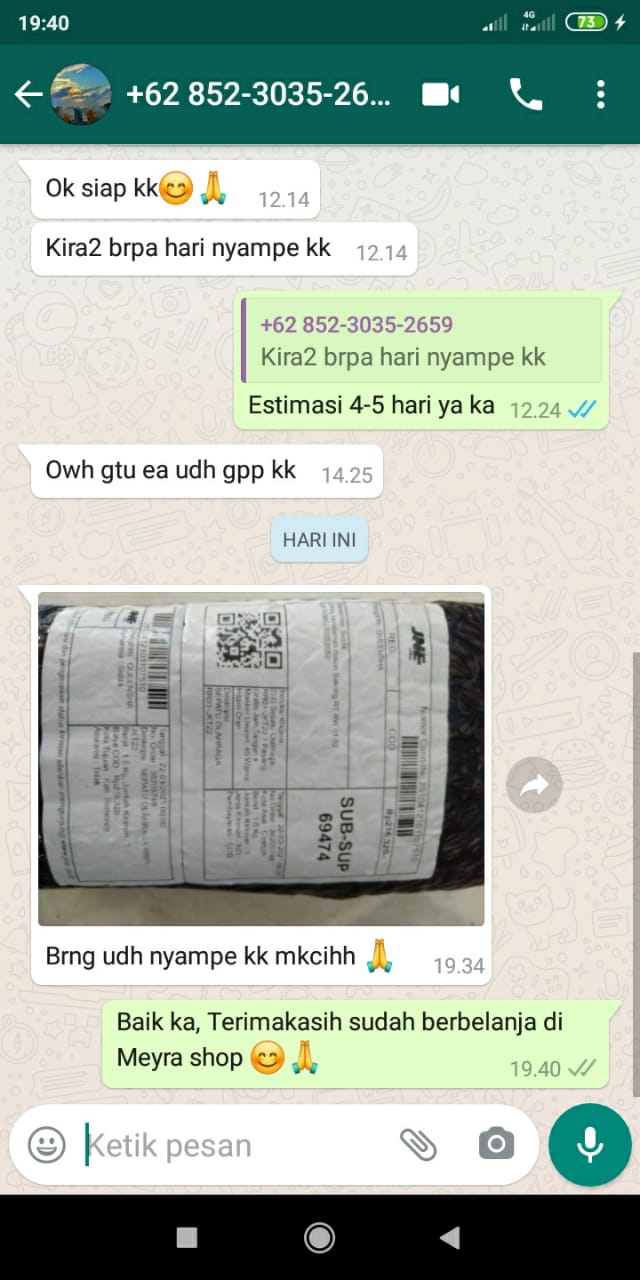Open the emoji picker
Image resolution: width=640 pixels, height=1280 pixels.
(x=46, y=1144)
